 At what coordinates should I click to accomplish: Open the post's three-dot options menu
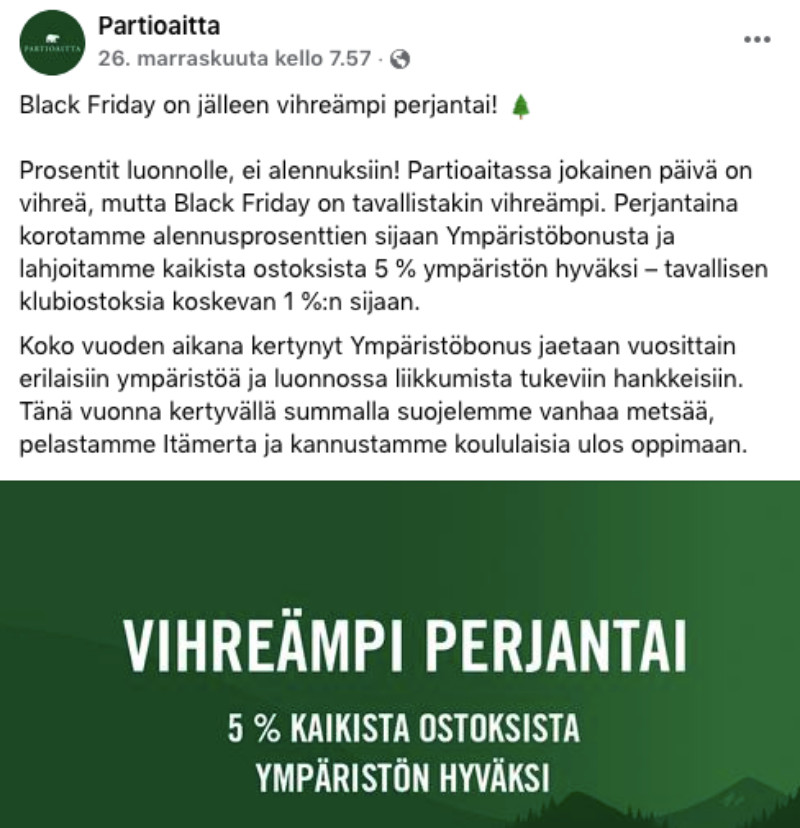point(758,39)
